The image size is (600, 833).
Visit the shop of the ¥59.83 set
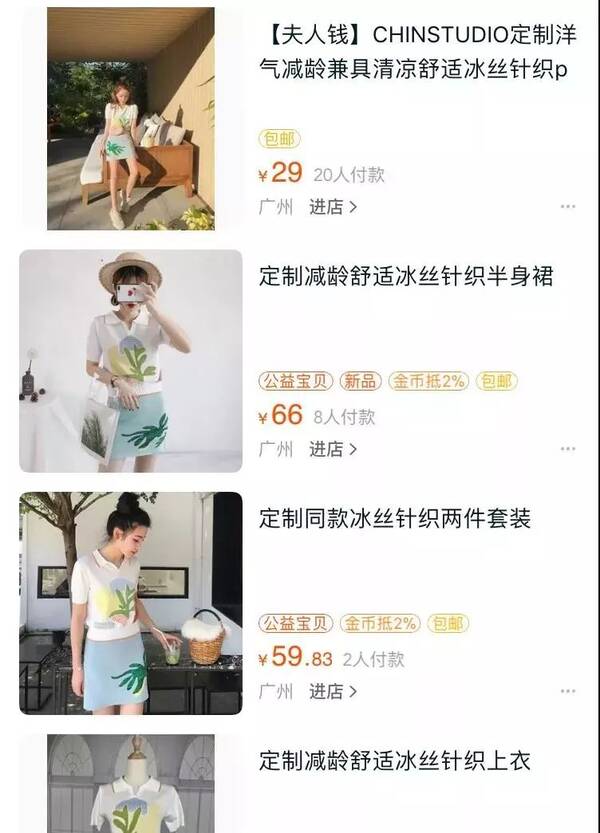(x=332, y=691)
